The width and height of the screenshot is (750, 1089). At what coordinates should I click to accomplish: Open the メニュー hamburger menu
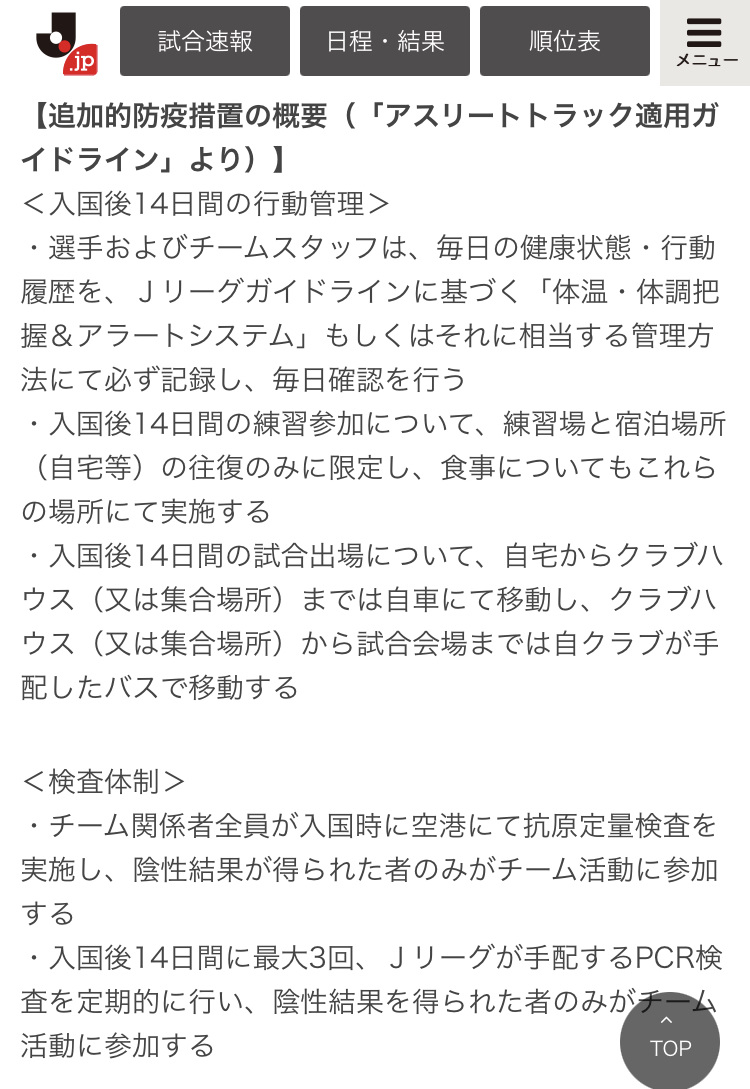pos(706,42)
